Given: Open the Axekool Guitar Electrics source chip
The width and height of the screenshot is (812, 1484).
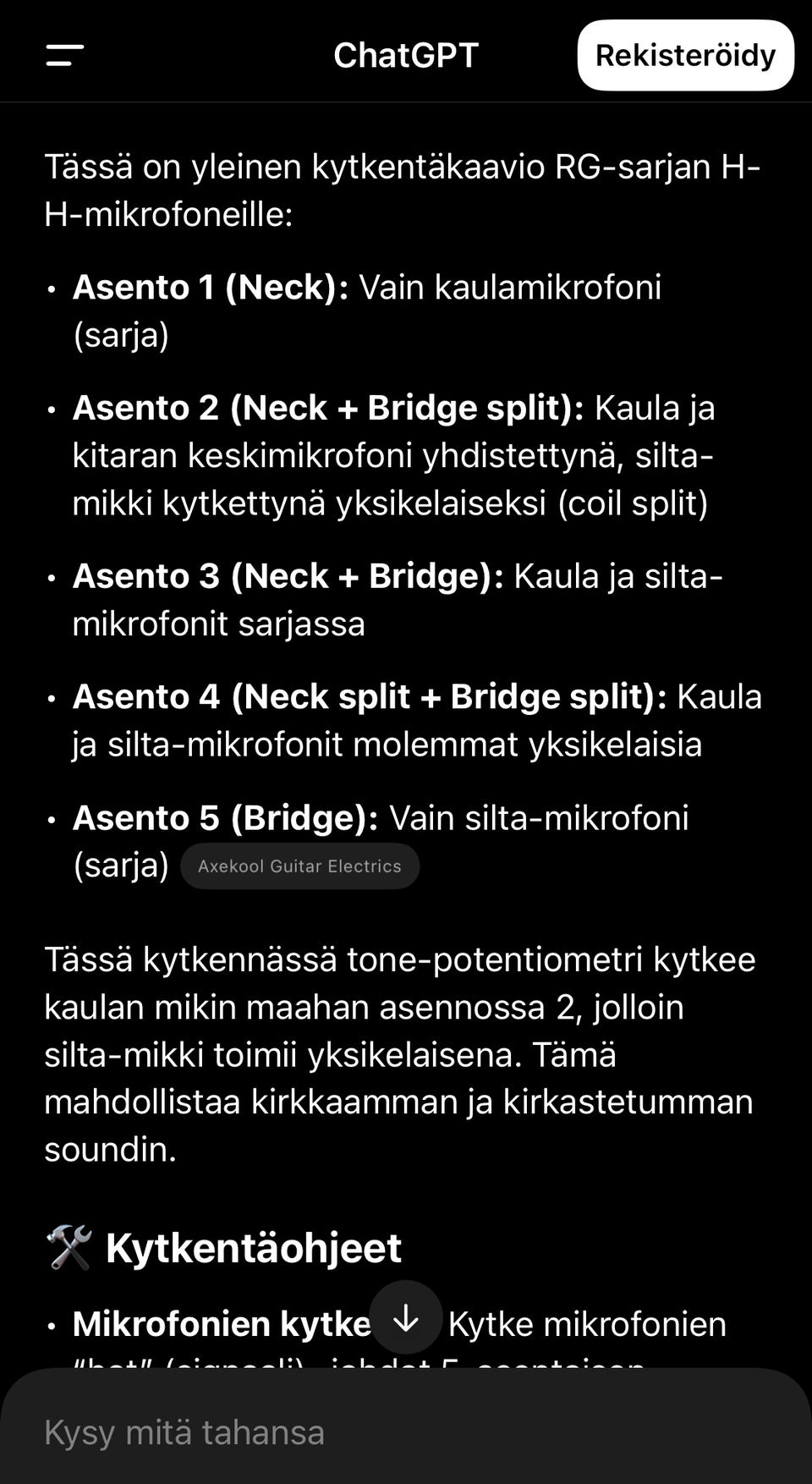Looking at the screenshot, I should point(299,866).
